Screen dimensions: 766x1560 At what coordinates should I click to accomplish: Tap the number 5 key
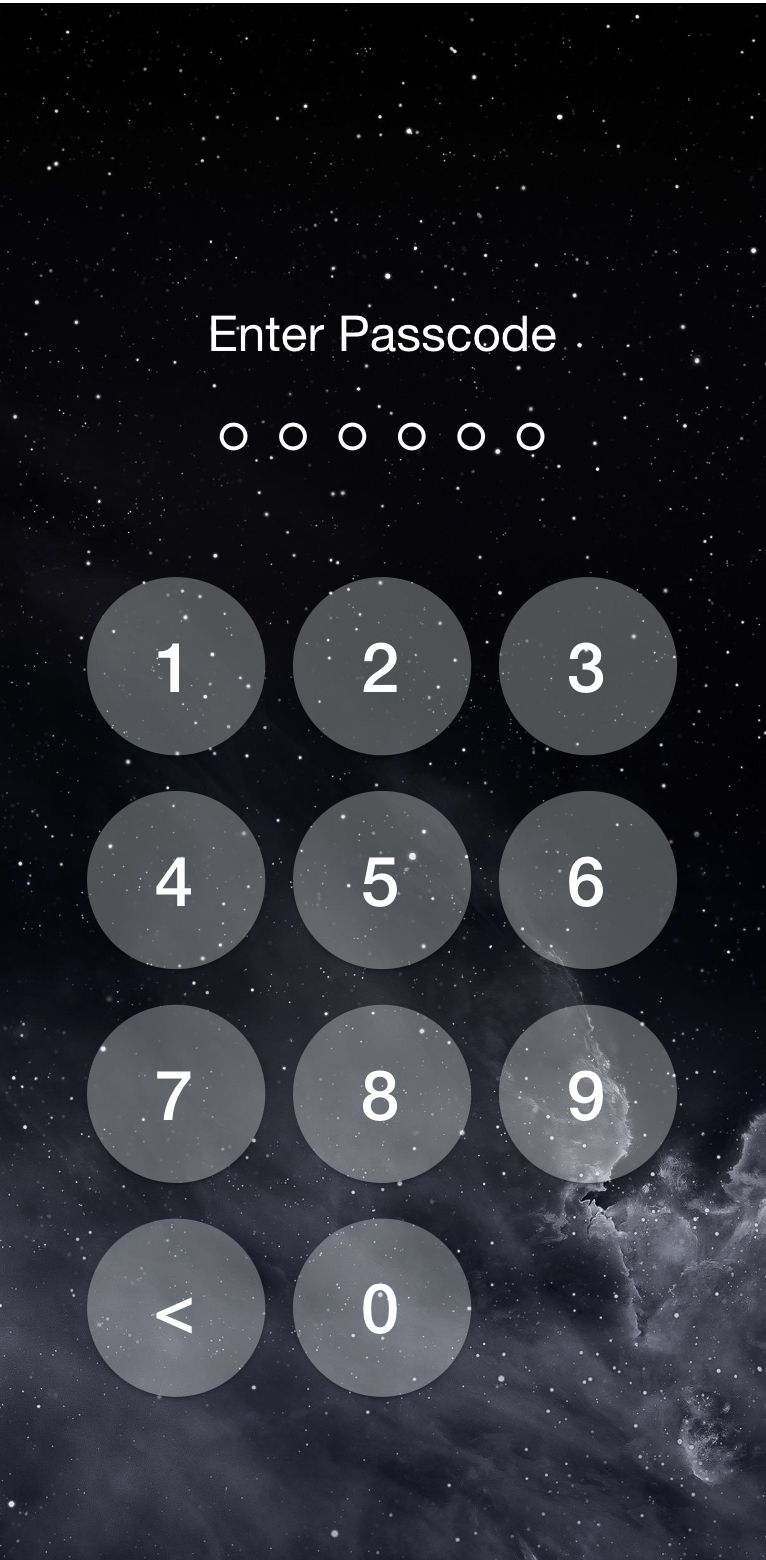pos(381,880)
